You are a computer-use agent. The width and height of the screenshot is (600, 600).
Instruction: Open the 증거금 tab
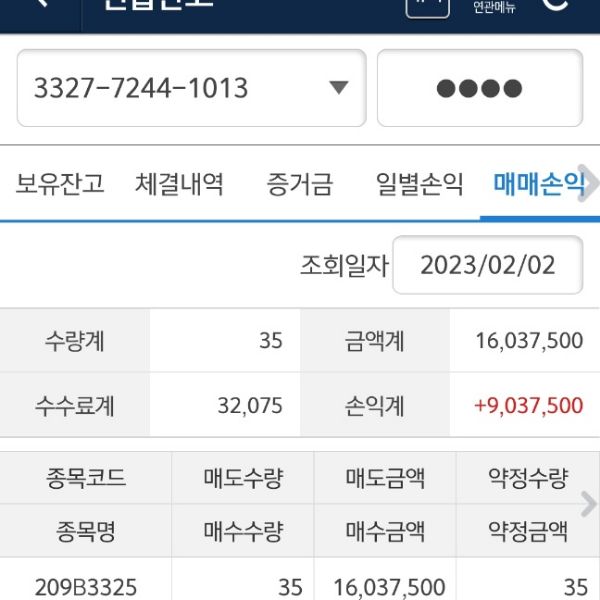click(x=299, y=184)
